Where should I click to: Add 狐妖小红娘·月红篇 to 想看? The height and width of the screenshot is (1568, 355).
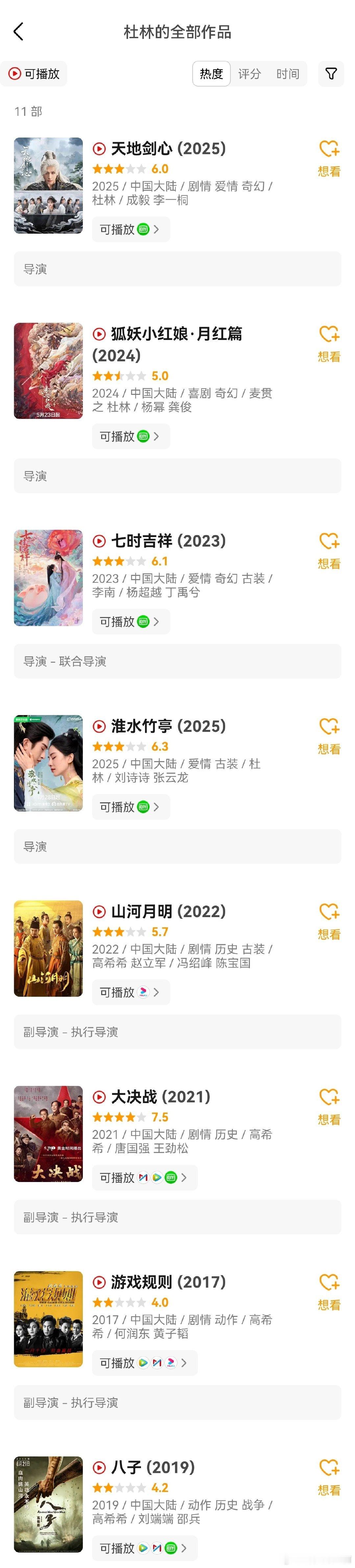329,344
